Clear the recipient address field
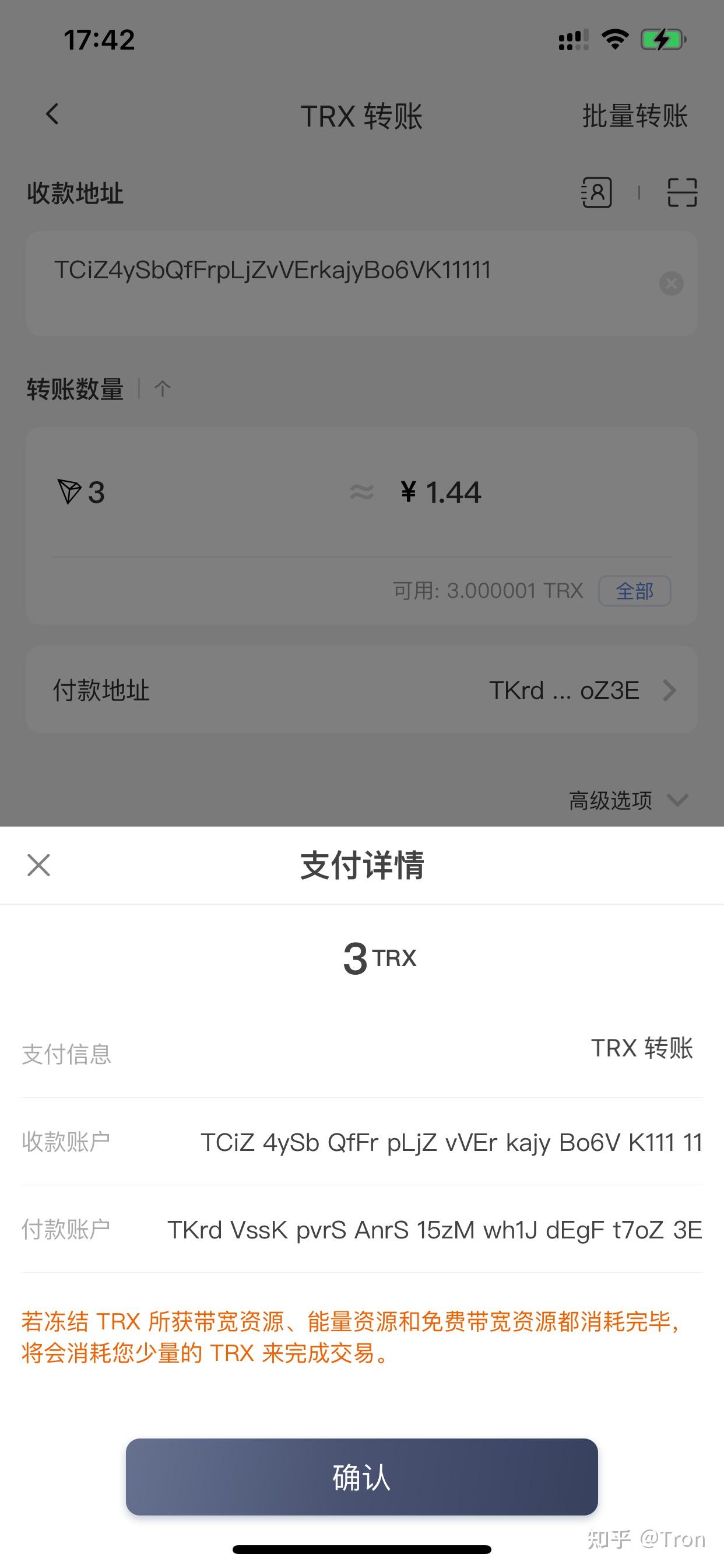This screenshot has height=1568, width=724. click(671, 282)
